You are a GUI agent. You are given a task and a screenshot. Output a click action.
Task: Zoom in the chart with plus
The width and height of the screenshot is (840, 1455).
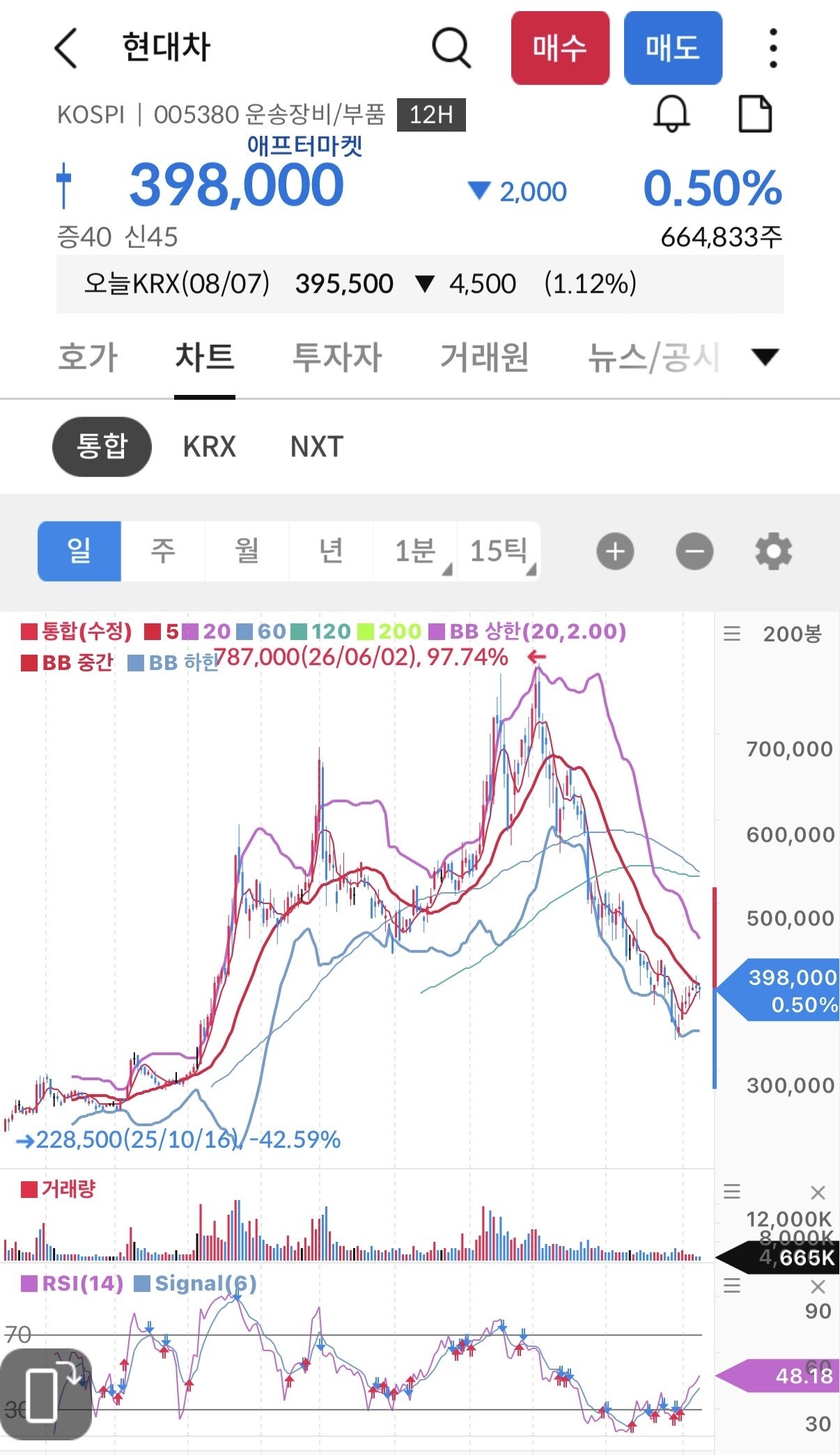pyautogui.click(x=615, y=552)
